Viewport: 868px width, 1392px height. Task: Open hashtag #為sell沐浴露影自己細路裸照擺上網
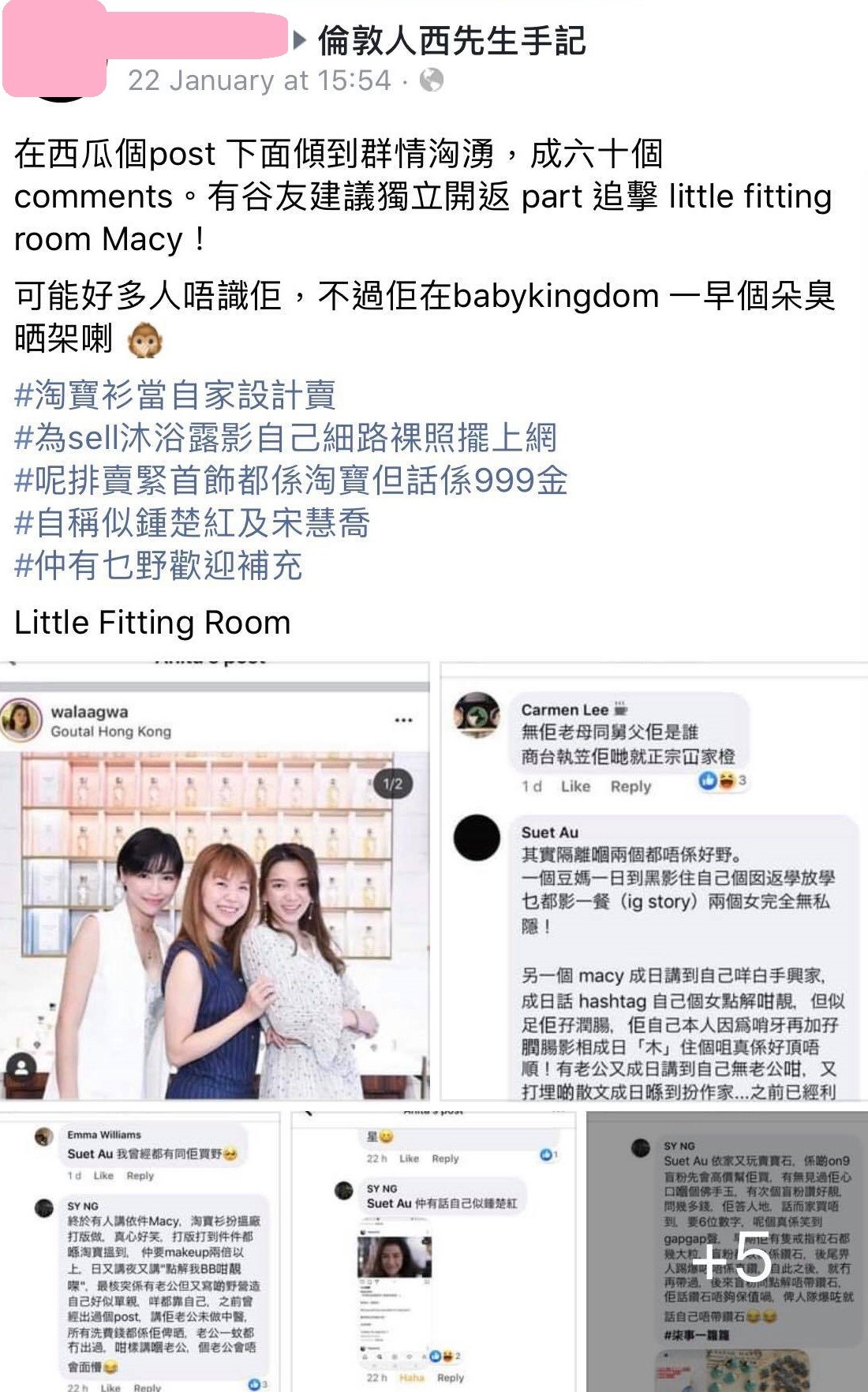coord(286,437)
